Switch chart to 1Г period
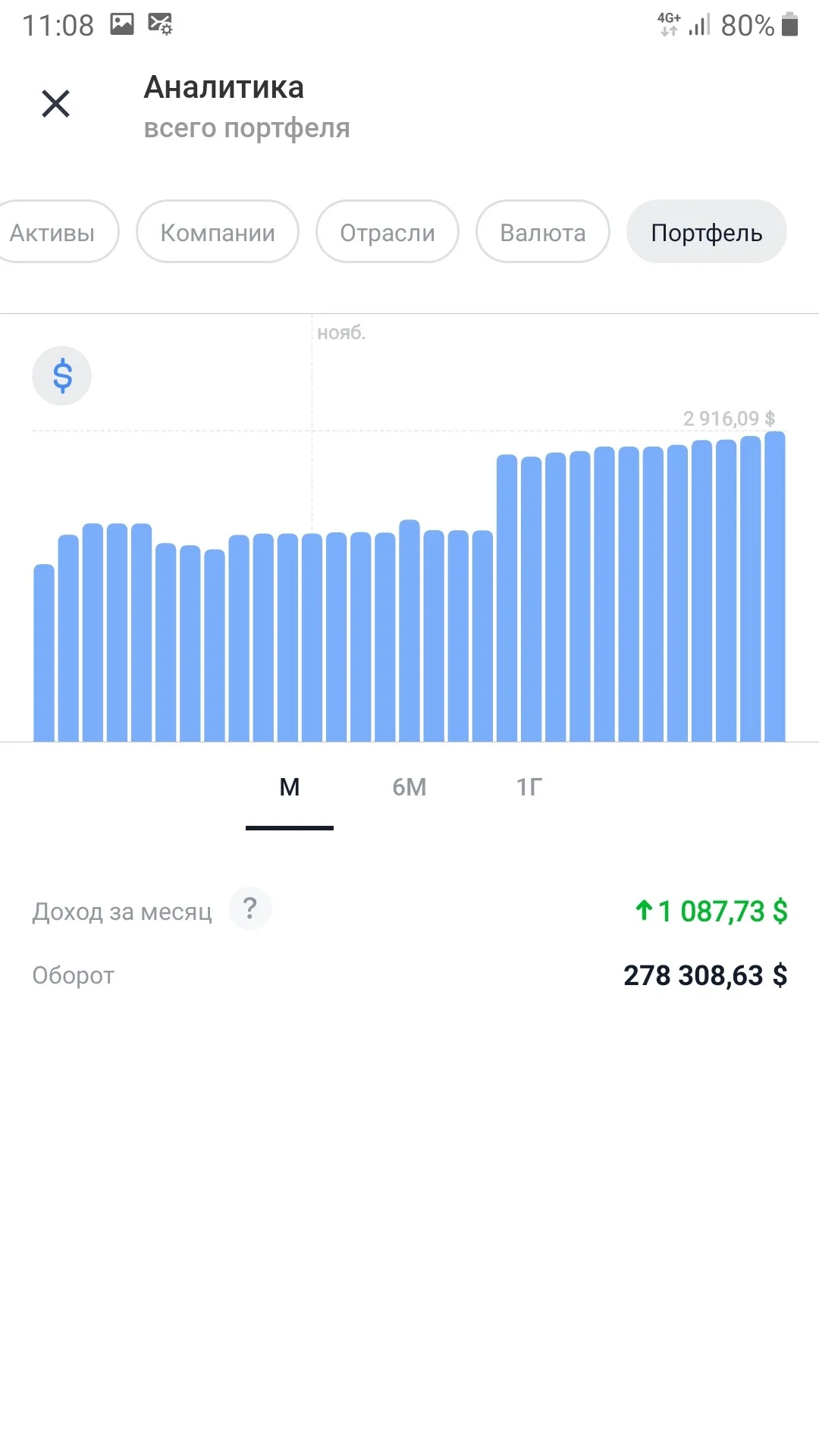The height and width of the screenshot is (1456, 819). pos(529,788)
